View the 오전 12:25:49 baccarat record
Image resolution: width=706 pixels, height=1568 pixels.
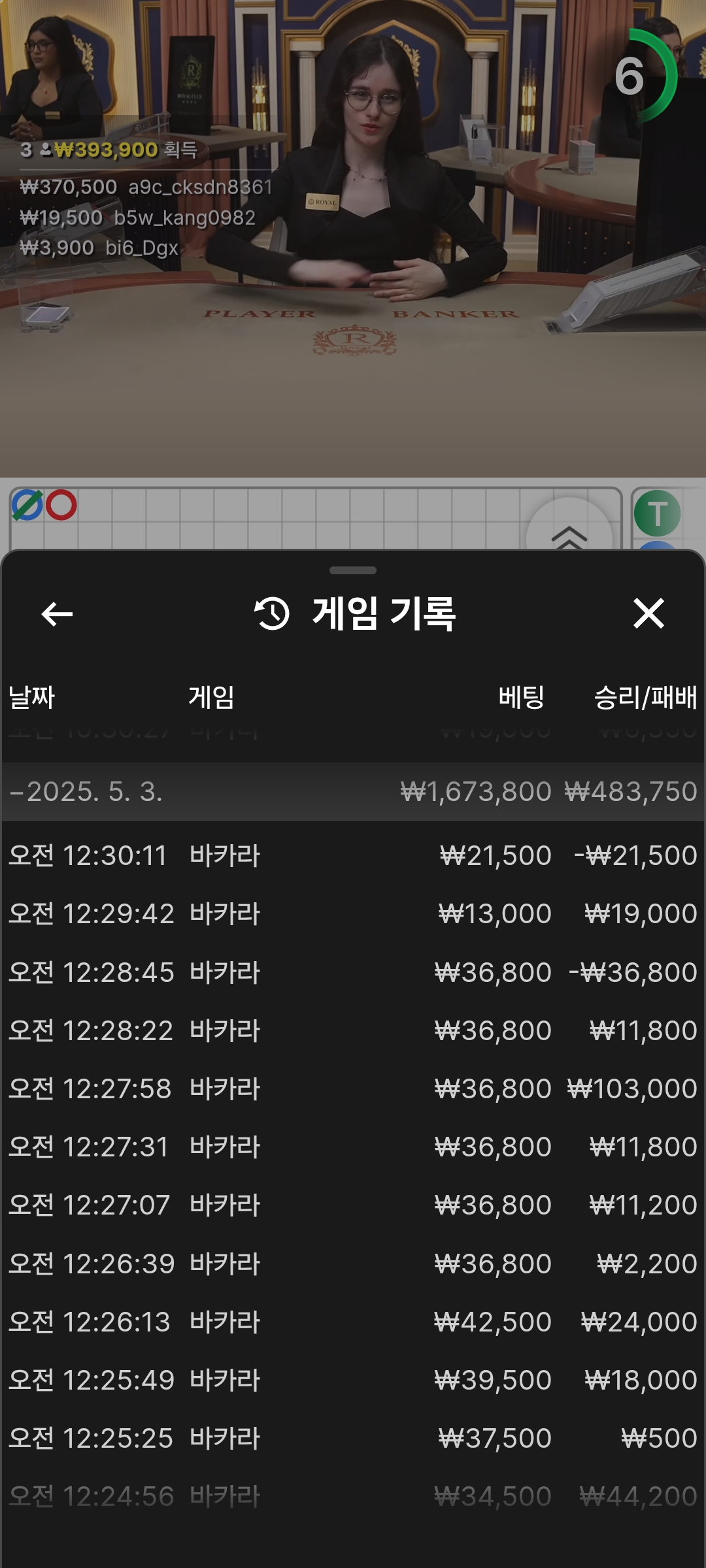coord(353,1380)
